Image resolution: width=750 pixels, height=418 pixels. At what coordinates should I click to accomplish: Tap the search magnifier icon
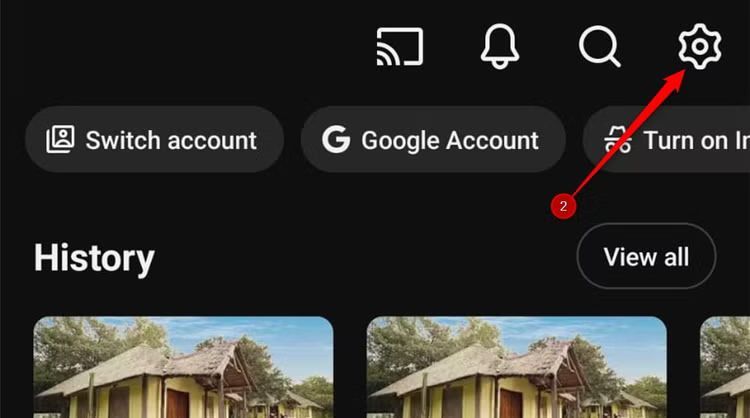[x=599, y=47]
